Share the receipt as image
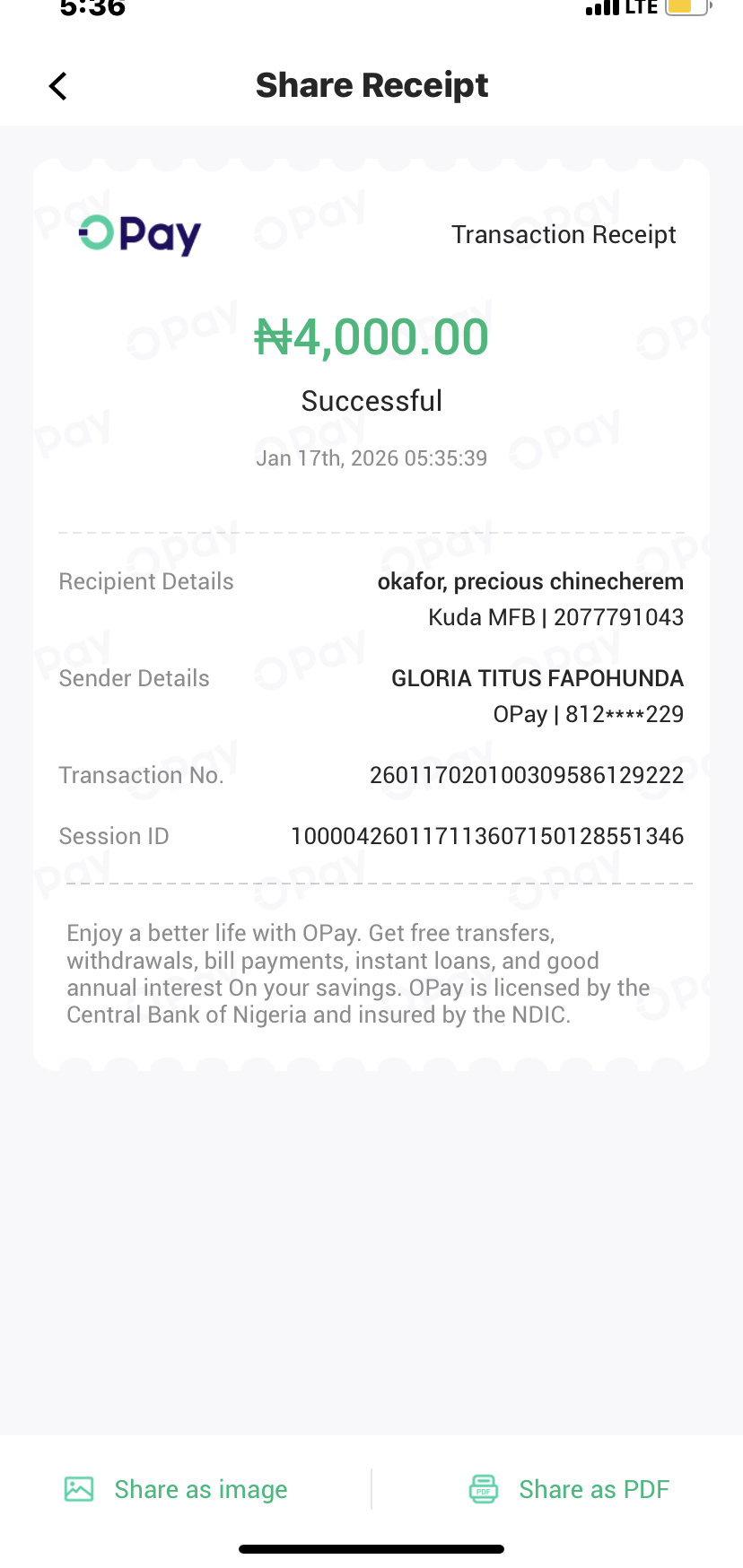 (177, 1489)
